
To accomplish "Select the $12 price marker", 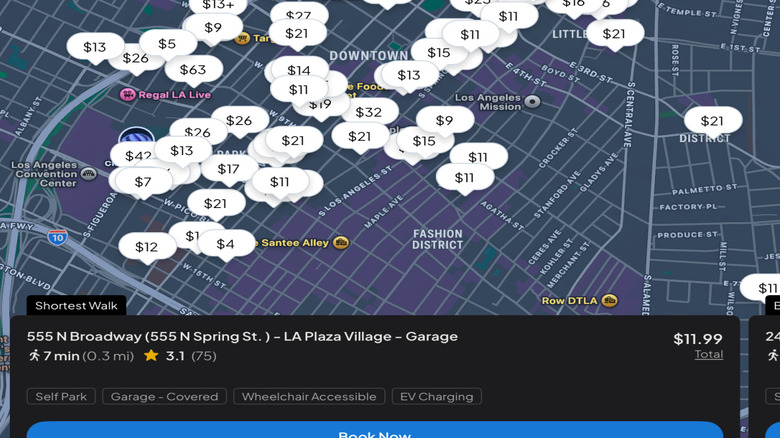I will click(147, 247).
